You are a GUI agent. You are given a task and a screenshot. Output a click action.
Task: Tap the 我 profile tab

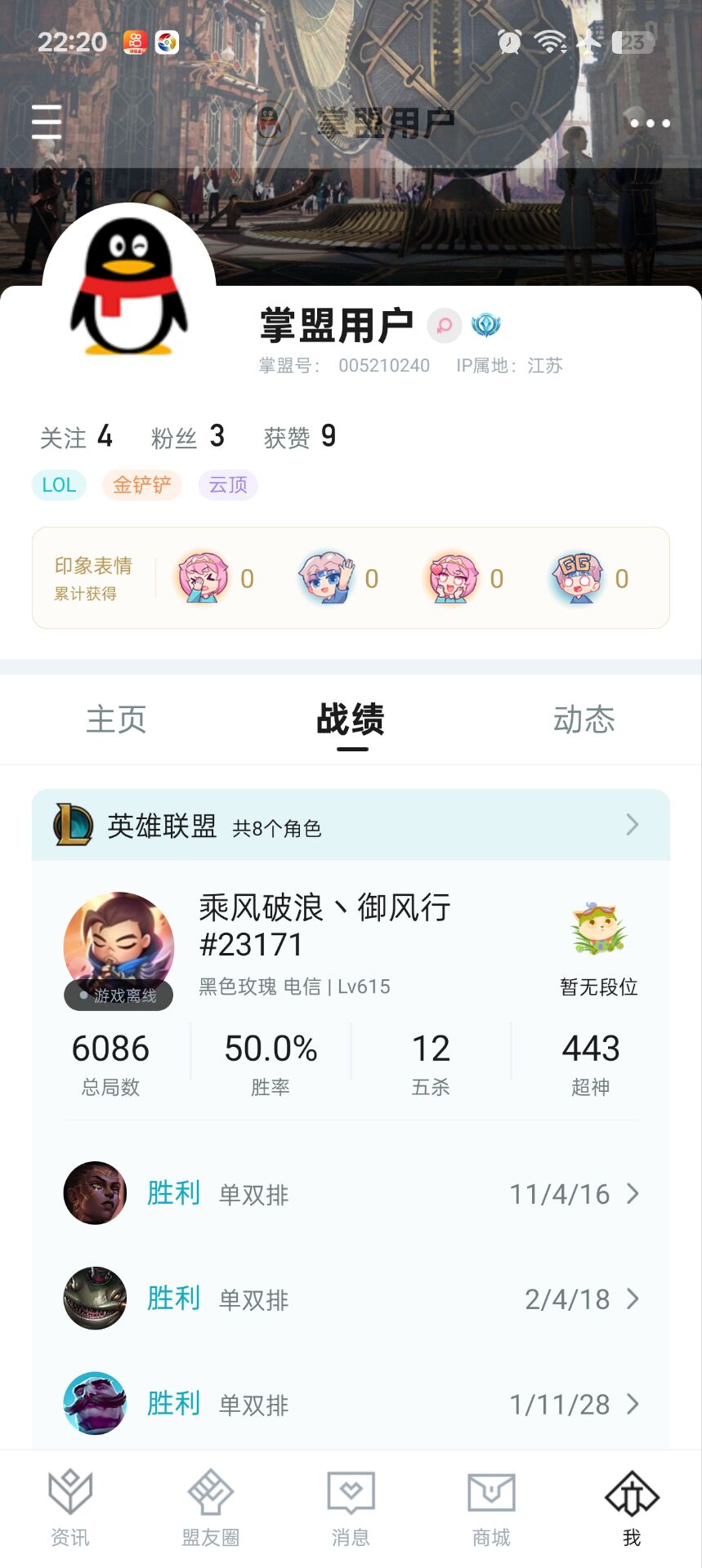[x=632, y=1508]
